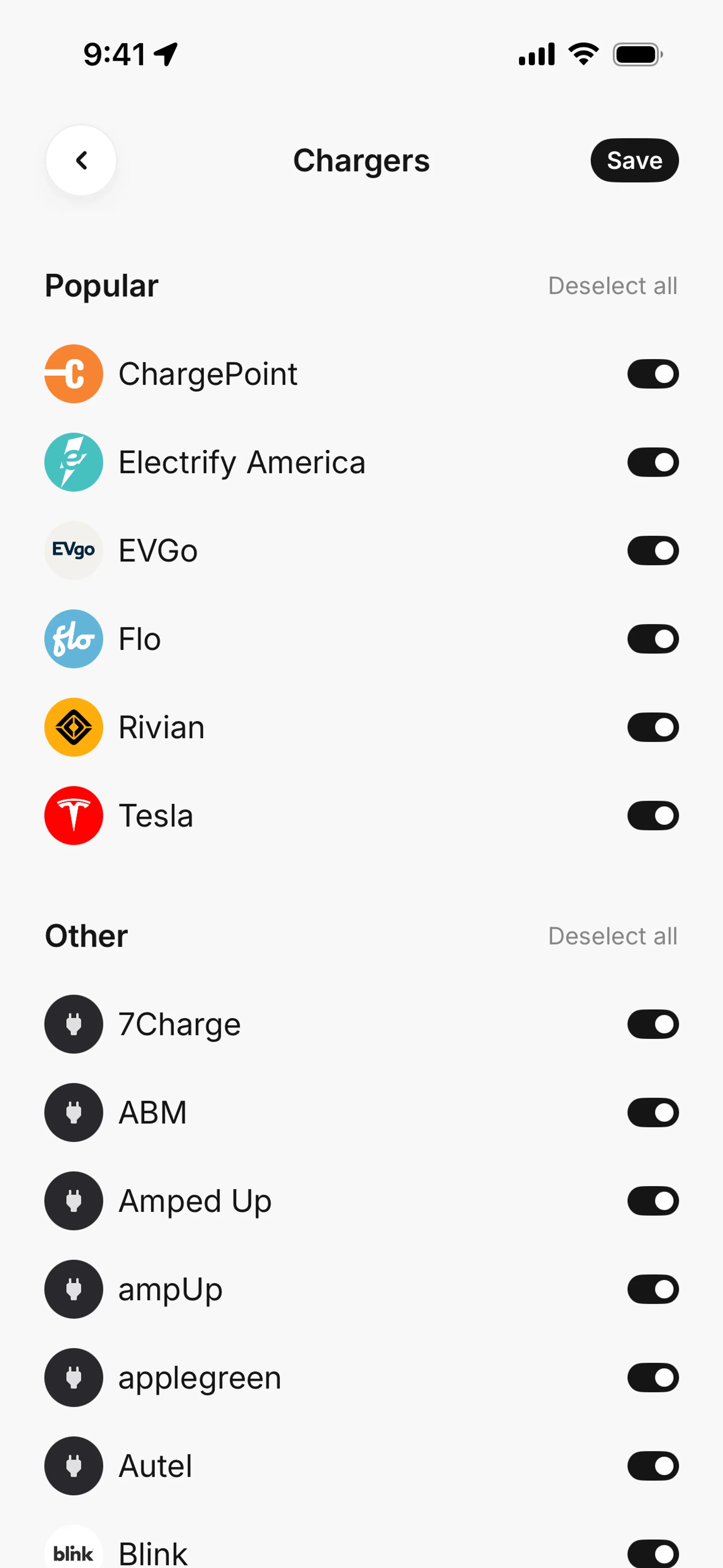The height and width of the screenshot is (1568, 723).
Task: Switch off the ABM toggle
Action: point(653,1112)
